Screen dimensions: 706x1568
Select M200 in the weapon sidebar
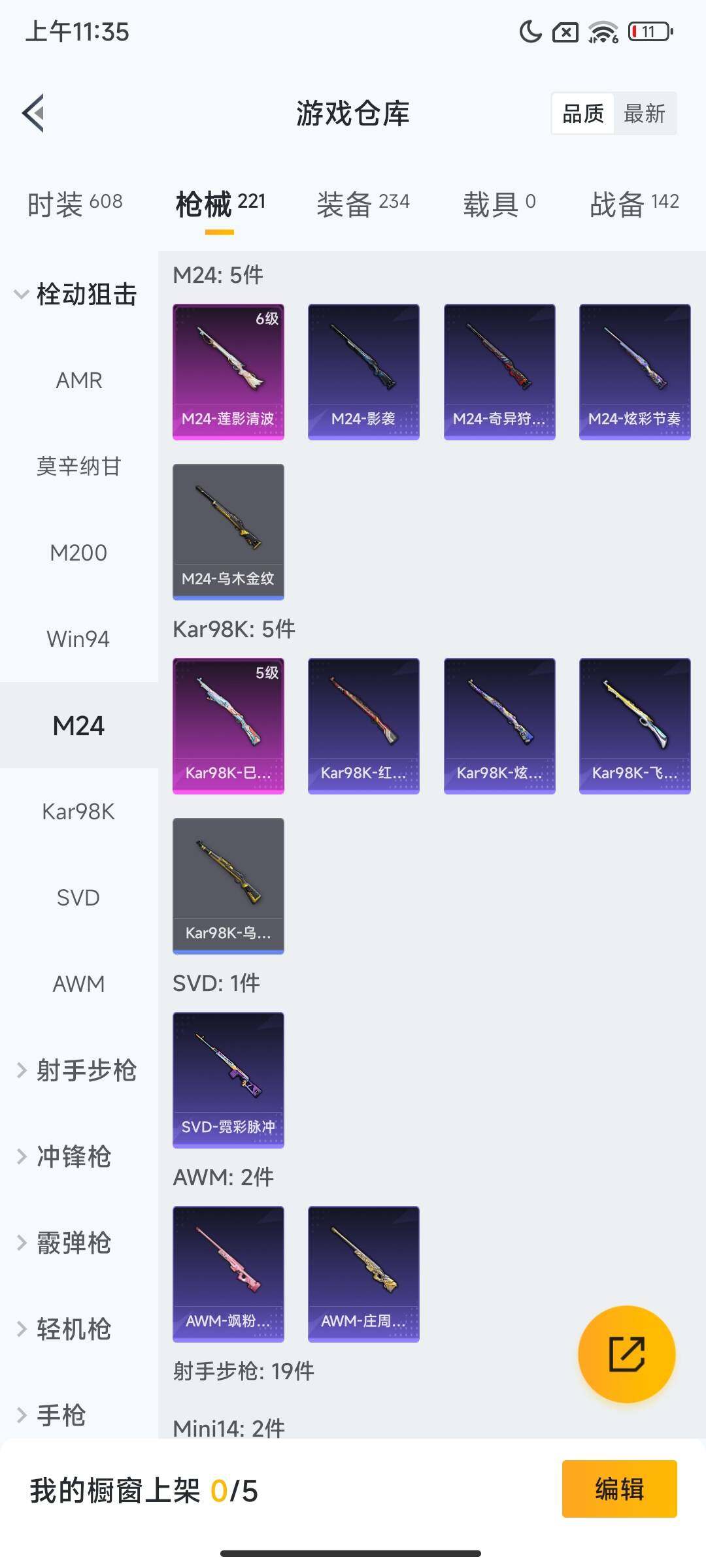[78, 552]
